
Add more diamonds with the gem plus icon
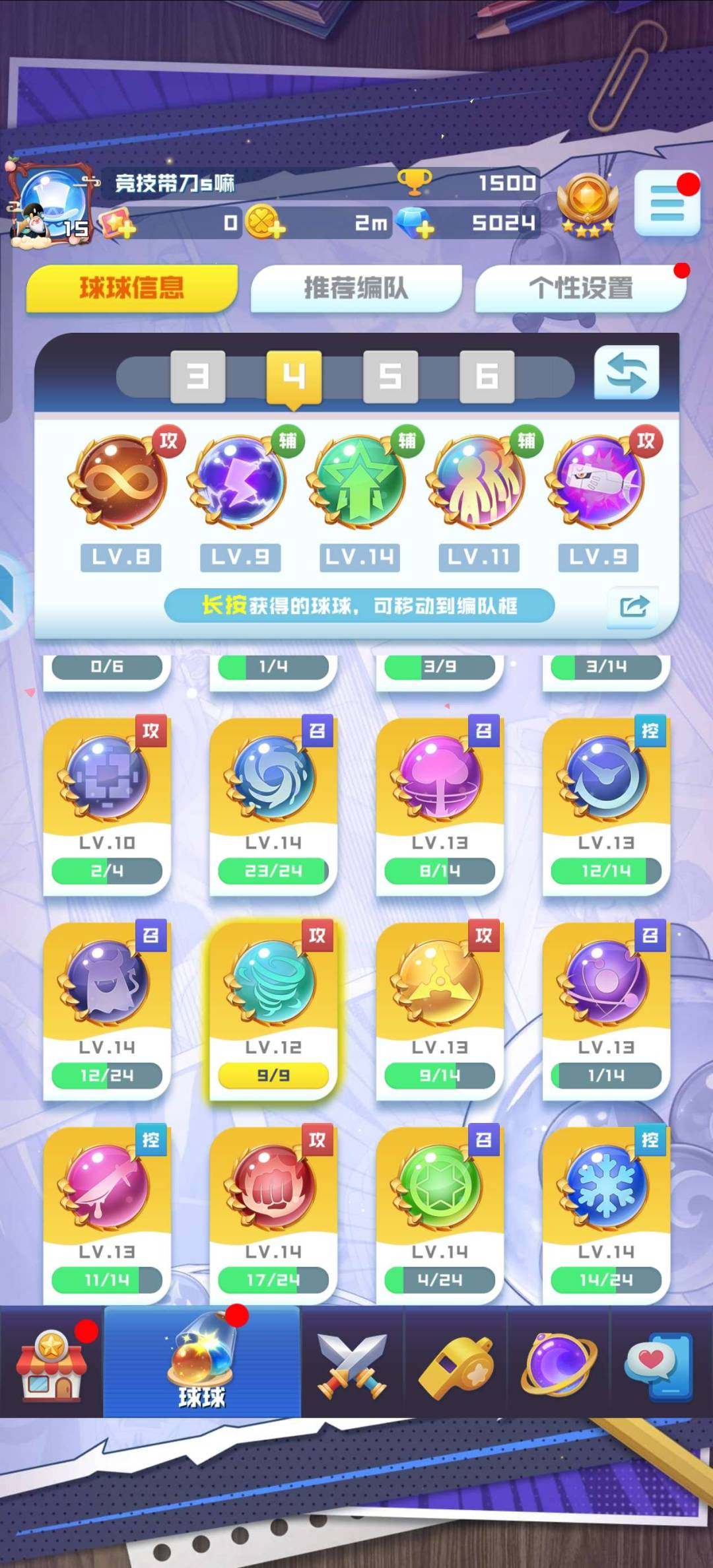tap(415, 223)
